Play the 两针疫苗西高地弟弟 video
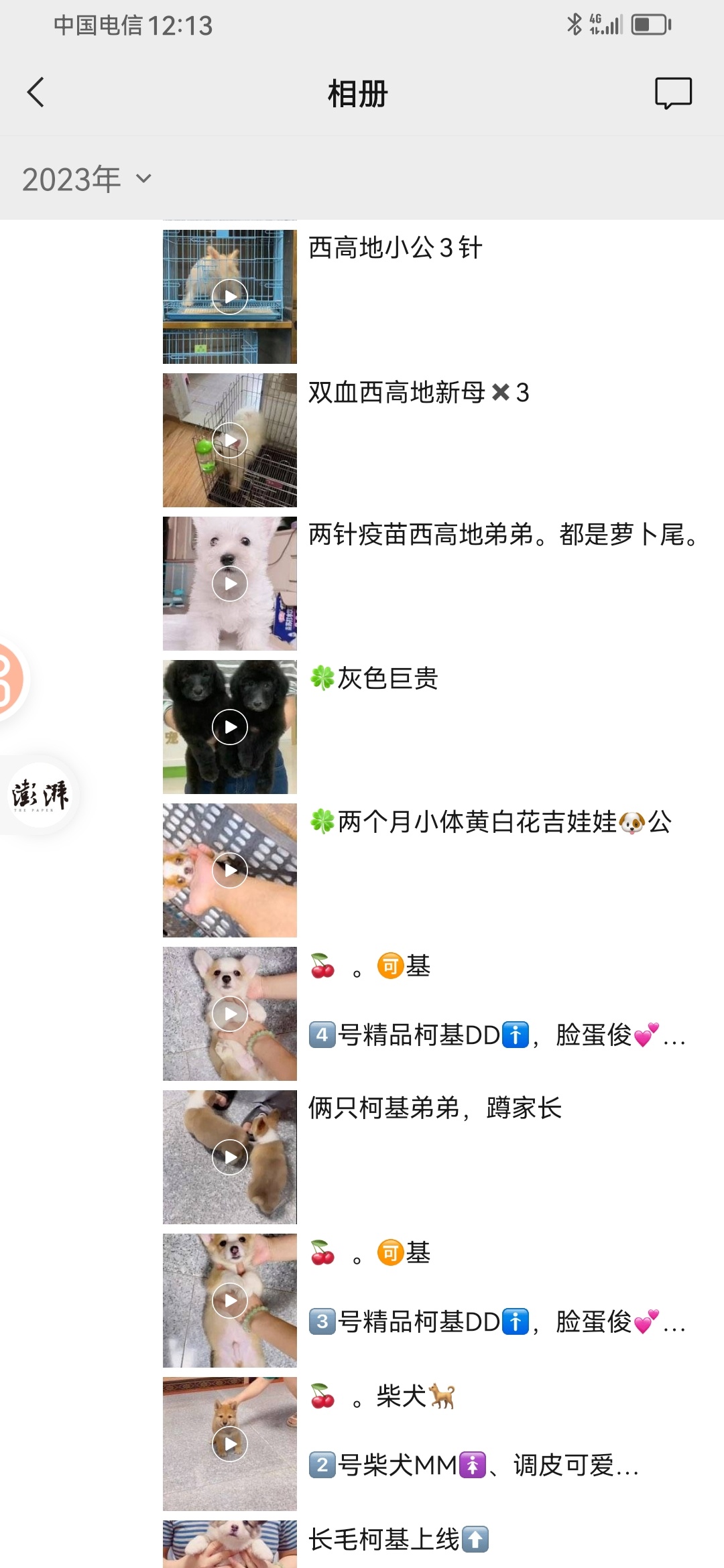This screenshot has width=724, height=1568. [230, 584]
